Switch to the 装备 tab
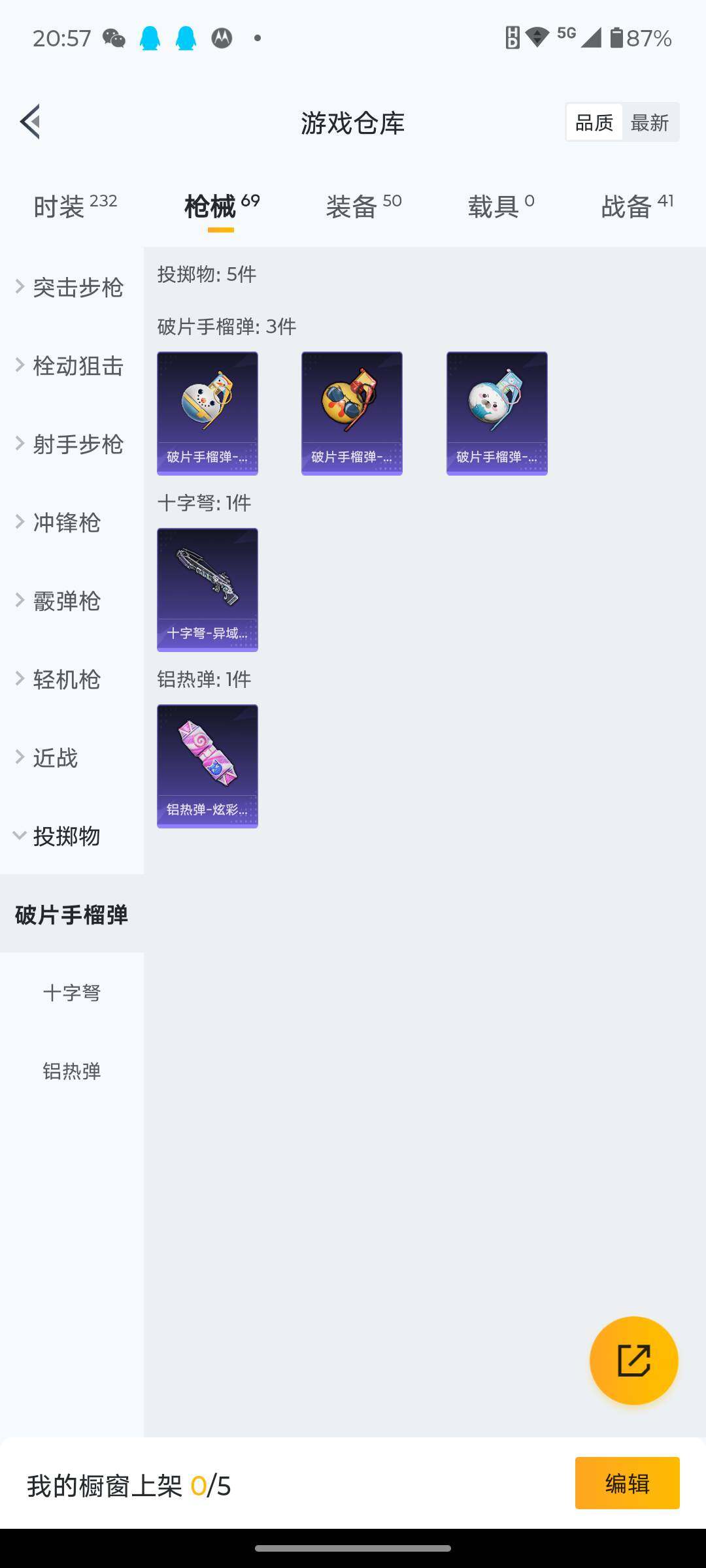The height and width of the screenshot is (1568, 706). 363,206
